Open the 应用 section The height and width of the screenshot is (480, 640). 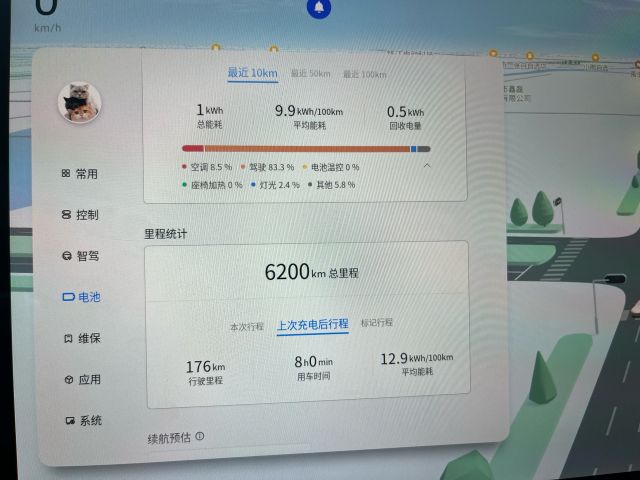coord(81,380)
